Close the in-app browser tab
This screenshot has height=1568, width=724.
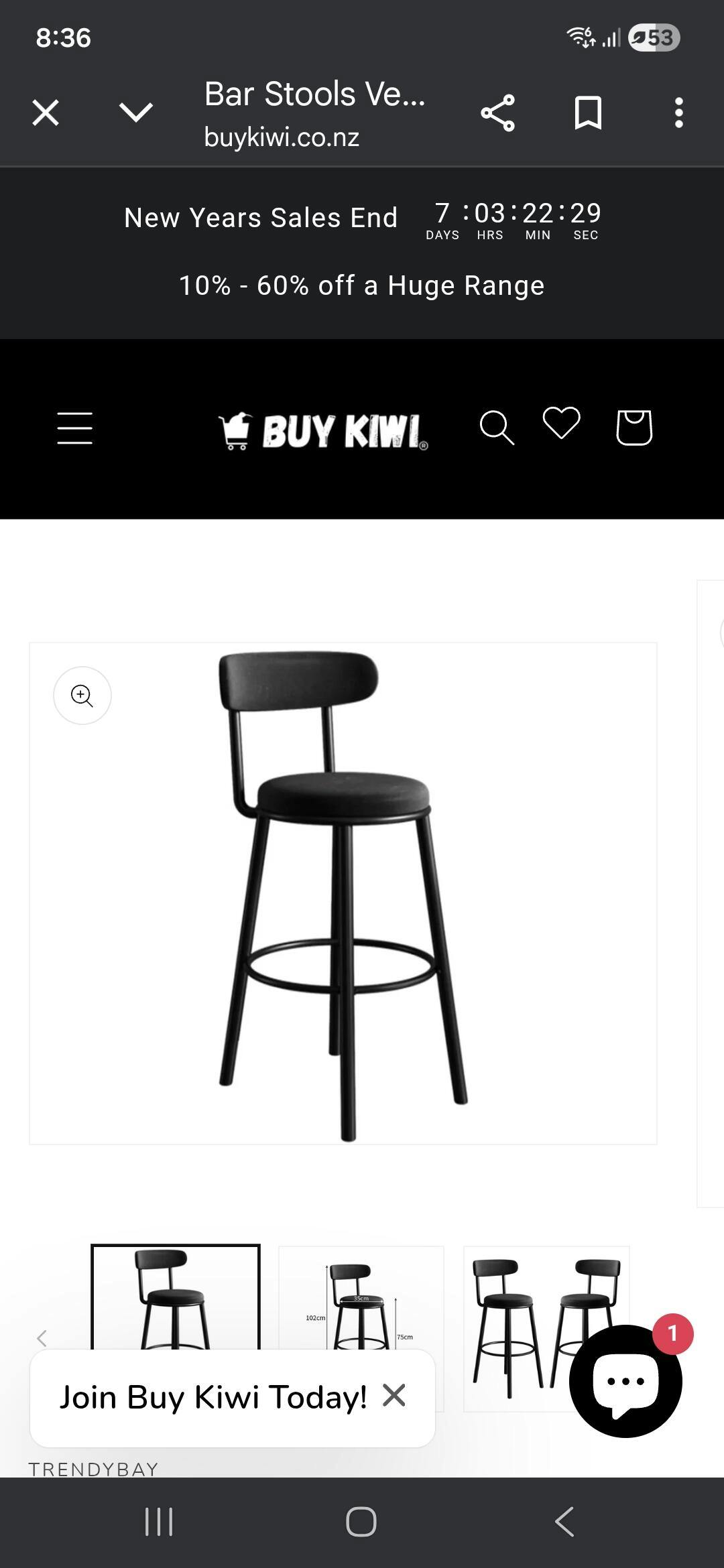(x=46, y=113)
